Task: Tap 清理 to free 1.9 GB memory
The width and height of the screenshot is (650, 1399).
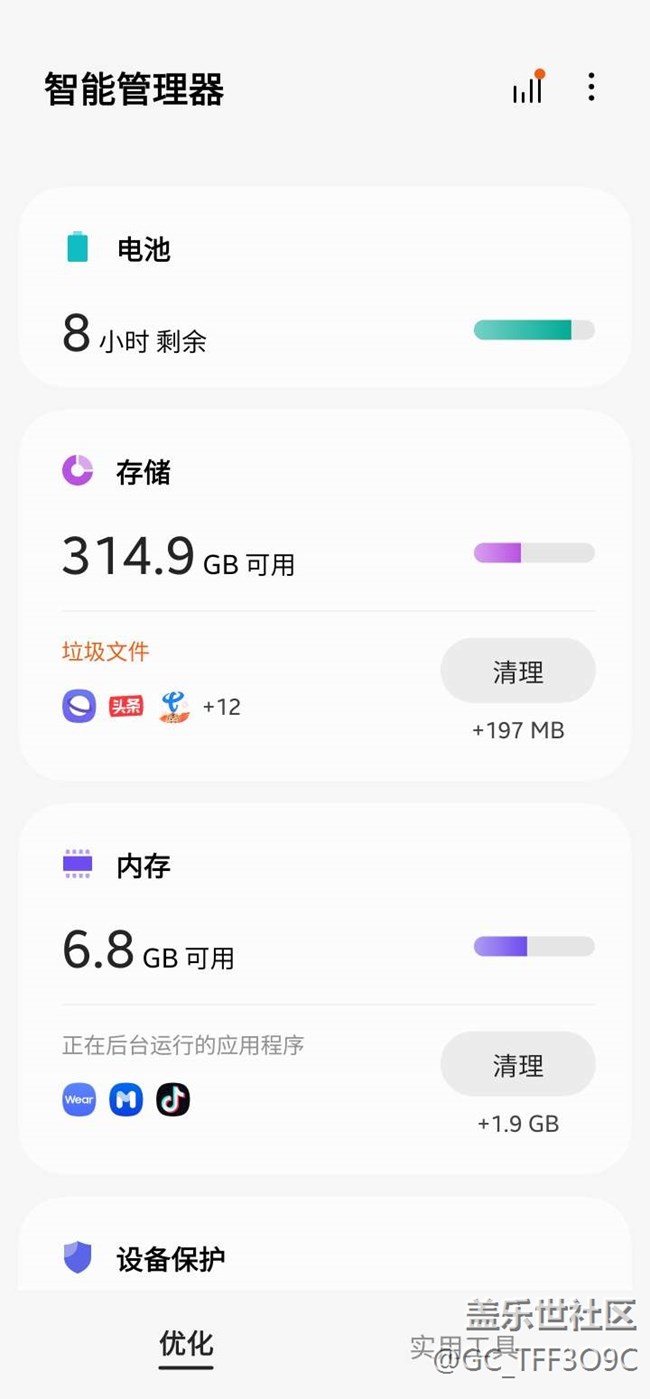Action: point(518,1066)
